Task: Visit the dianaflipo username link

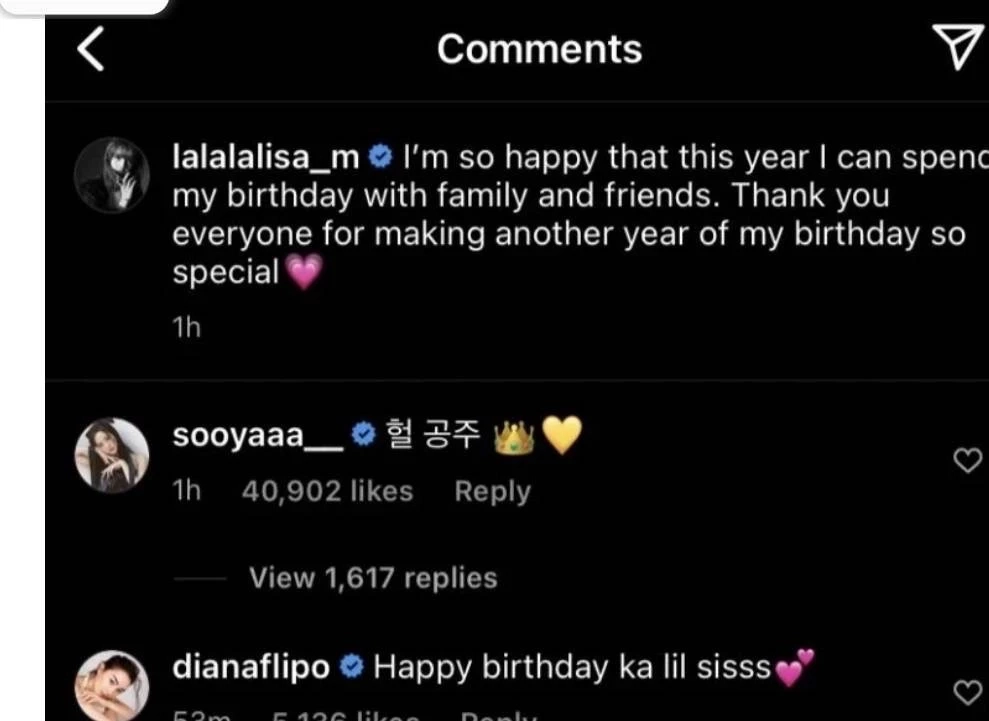Action: 251,668
